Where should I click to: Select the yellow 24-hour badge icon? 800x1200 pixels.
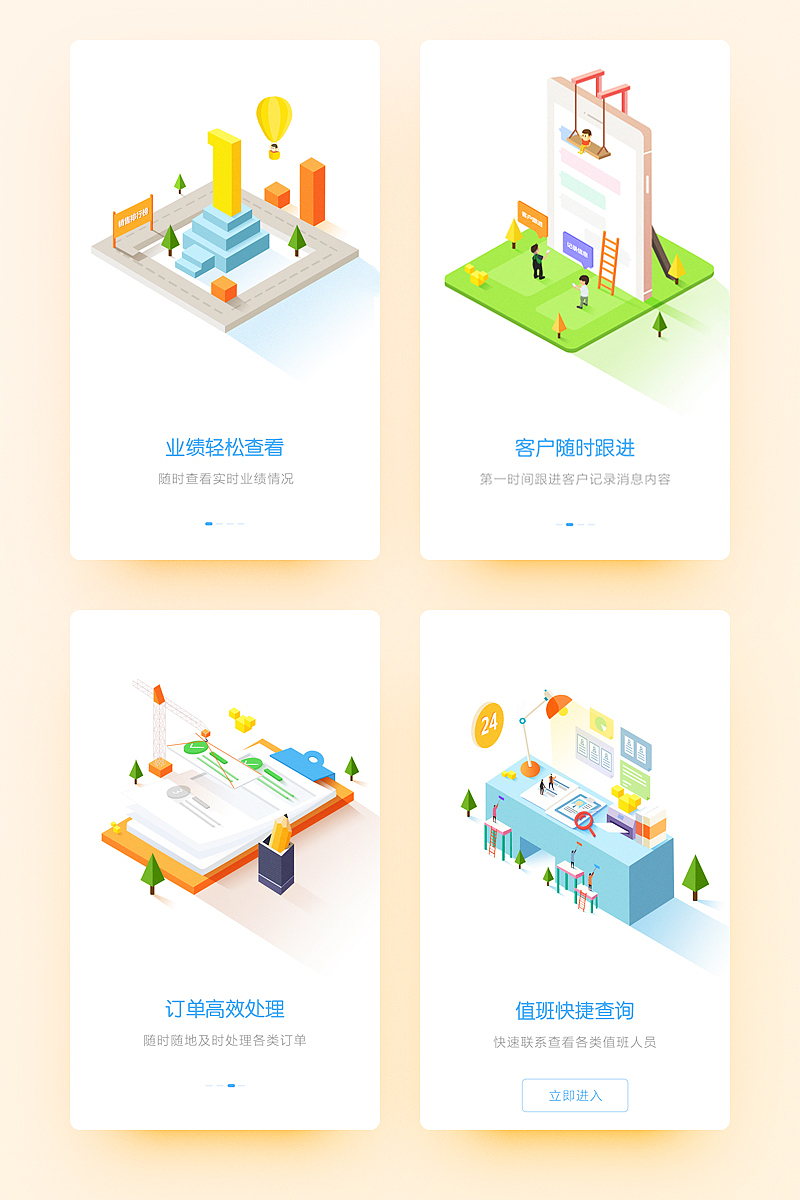[488, 722]
